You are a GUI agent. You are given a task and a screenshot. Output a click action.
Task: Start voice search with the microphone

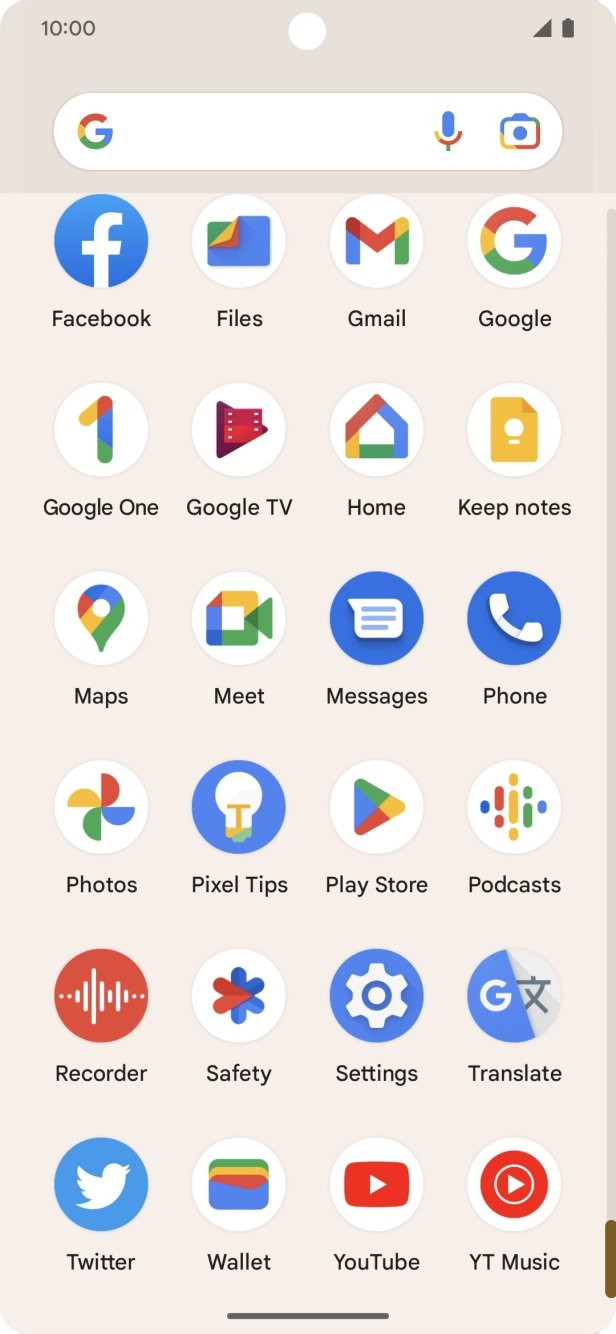tap(448, 132)
